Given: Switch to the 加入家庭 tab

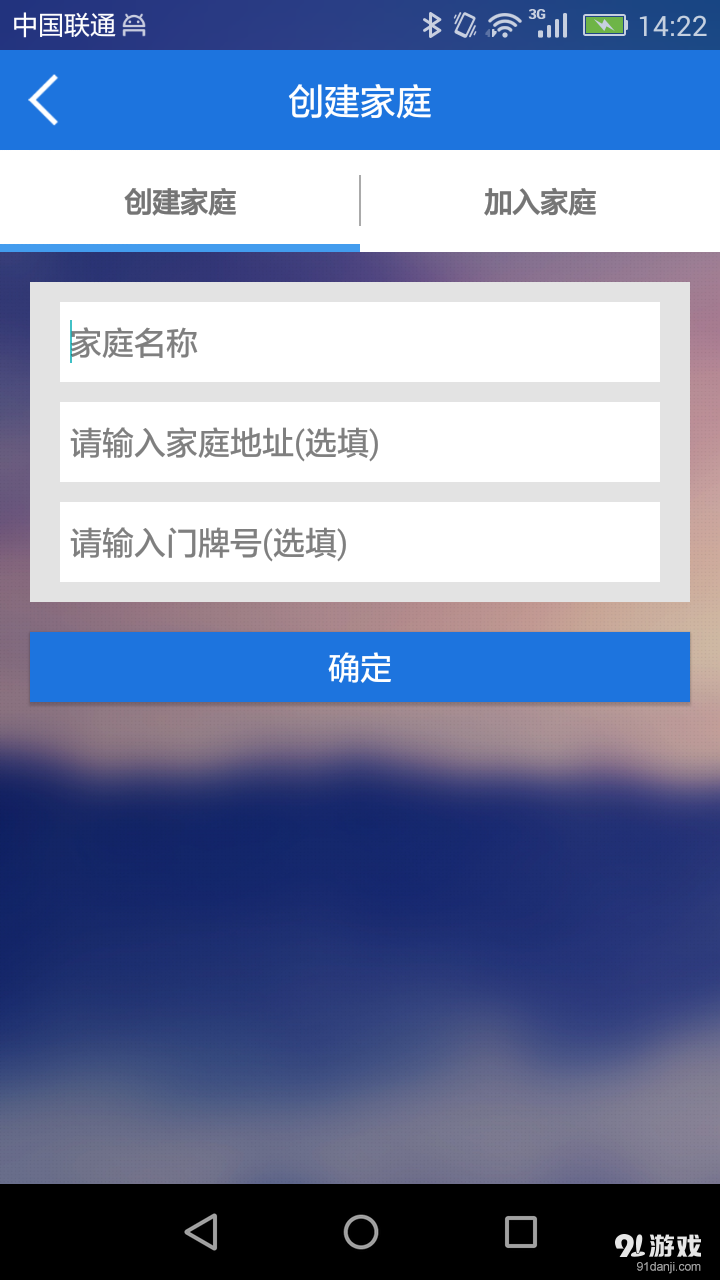Looking at the screenshot, I should pos(540,202).
